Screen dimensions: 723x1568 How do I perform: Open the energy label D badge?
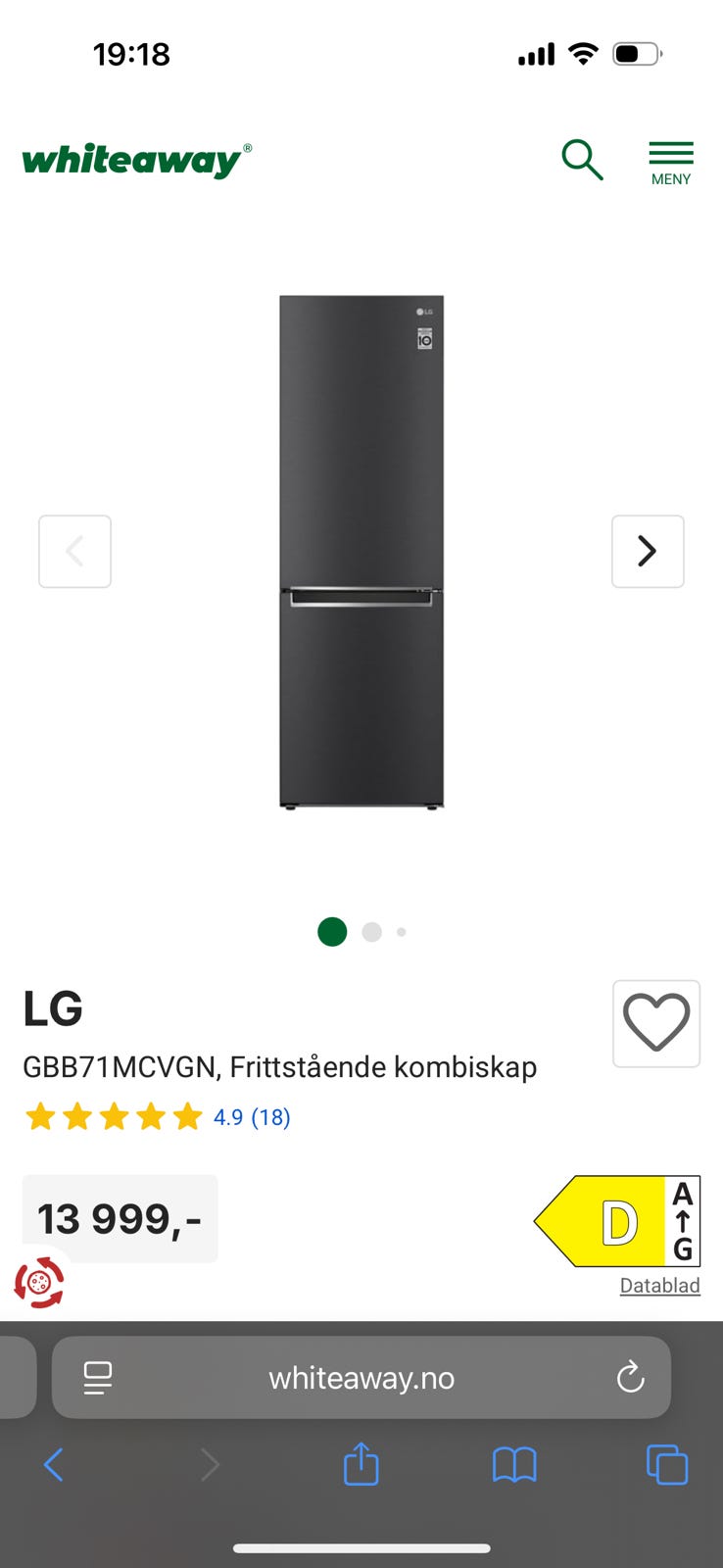(617, 1221)
